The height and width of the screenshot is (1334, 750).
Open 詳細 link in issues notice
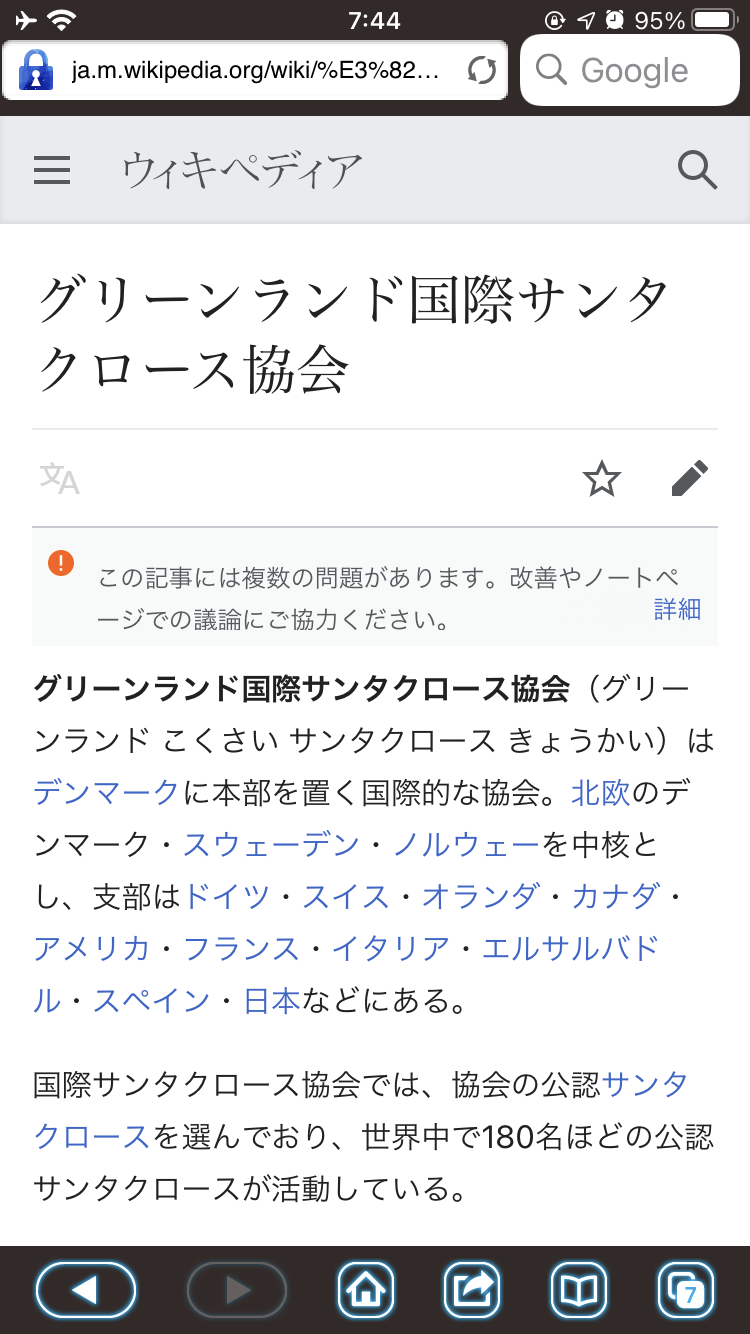677,609
